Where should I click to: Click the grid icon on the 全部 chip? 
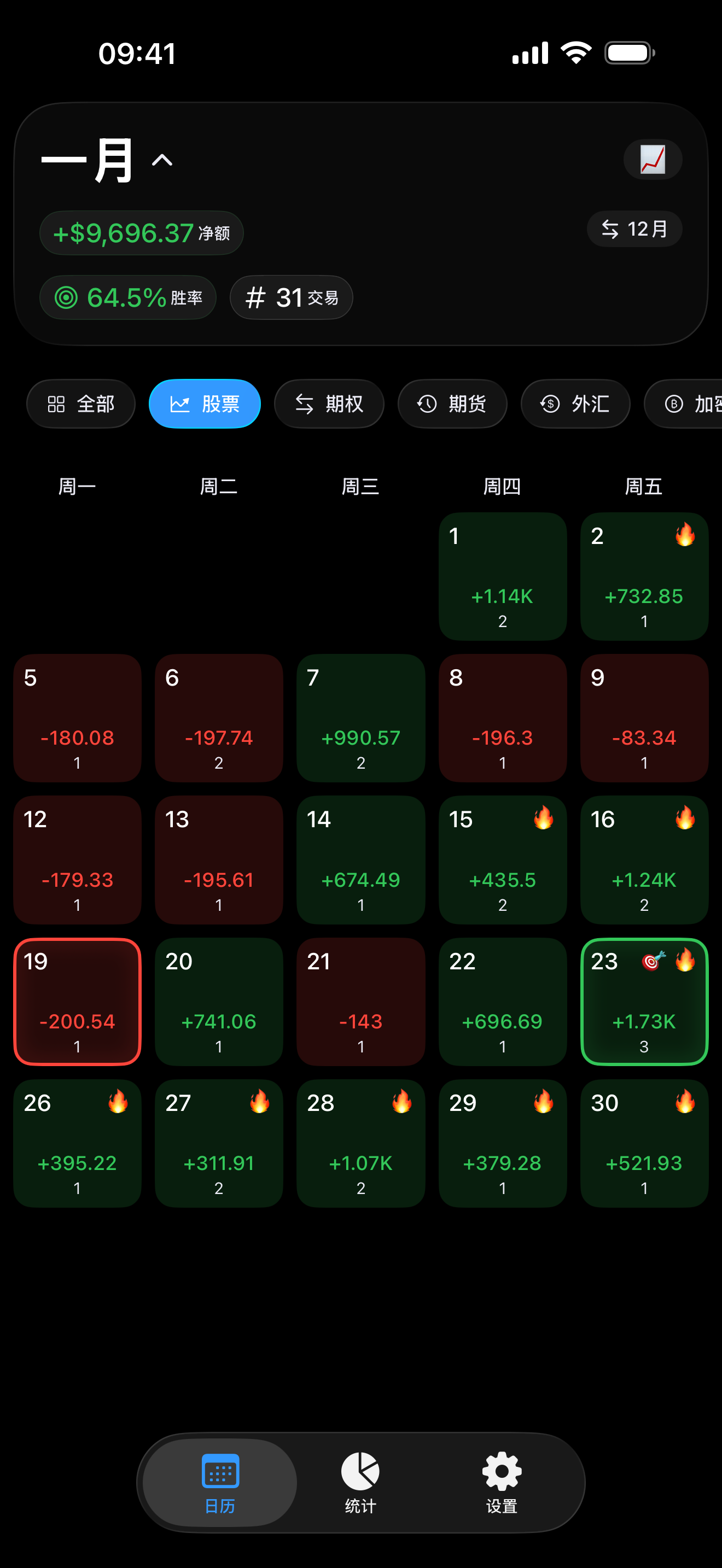[56, 403]
